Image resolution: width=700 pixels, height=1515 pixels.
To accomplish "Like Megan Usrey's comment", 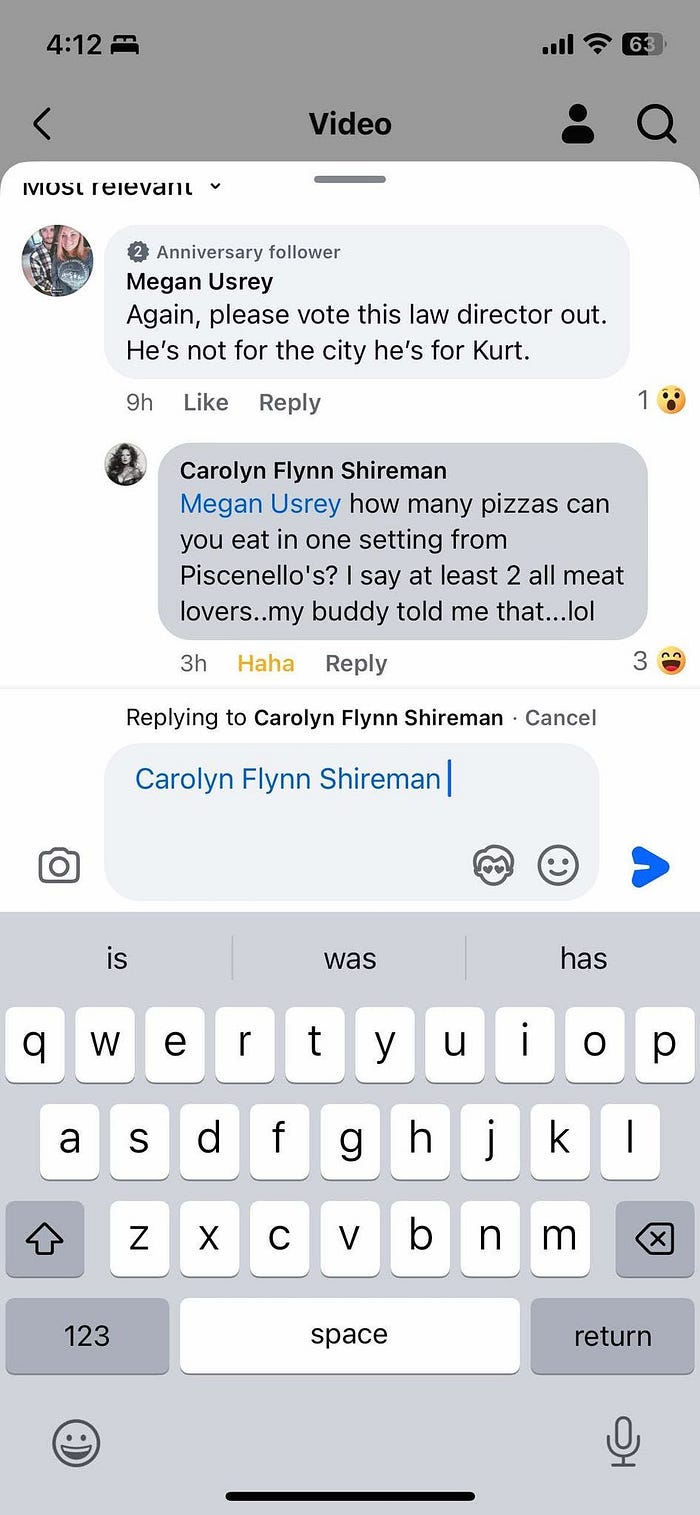I will click(x=206, y=402).
